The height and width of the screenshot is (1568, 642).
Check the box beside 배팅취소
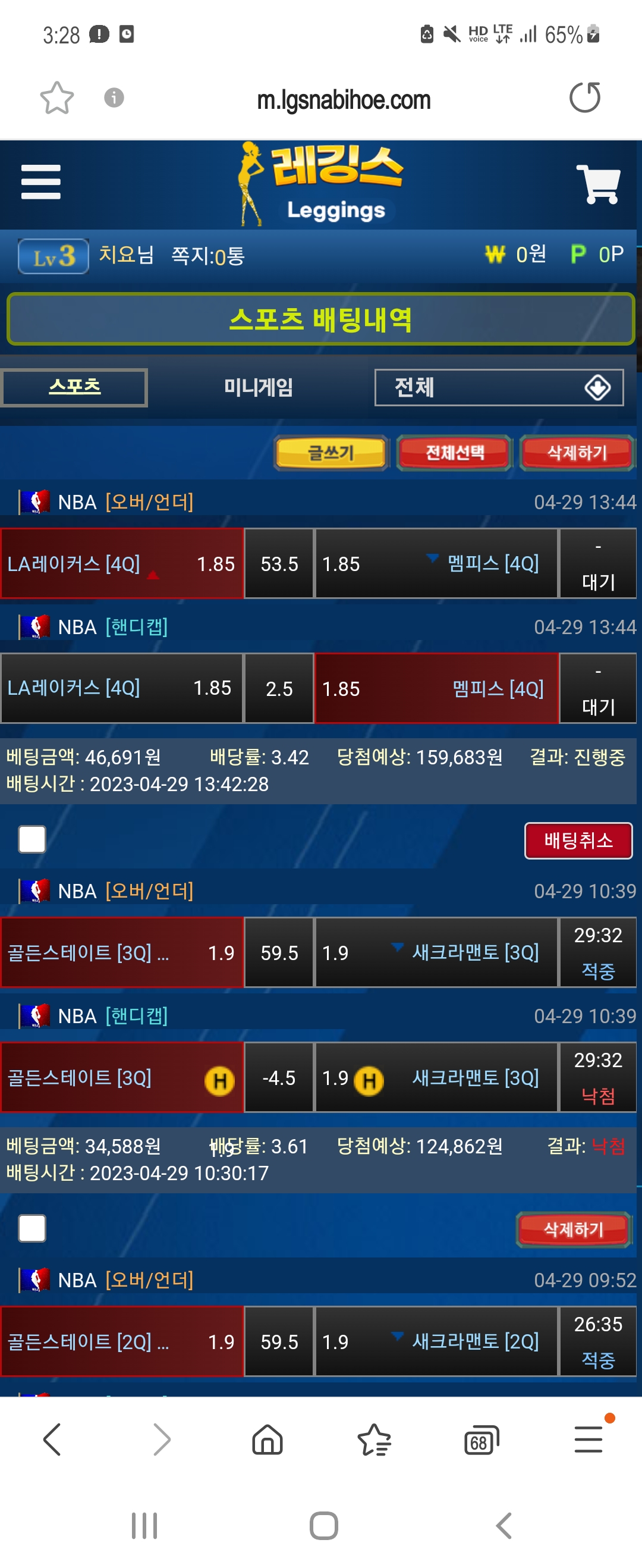point(32,839)
